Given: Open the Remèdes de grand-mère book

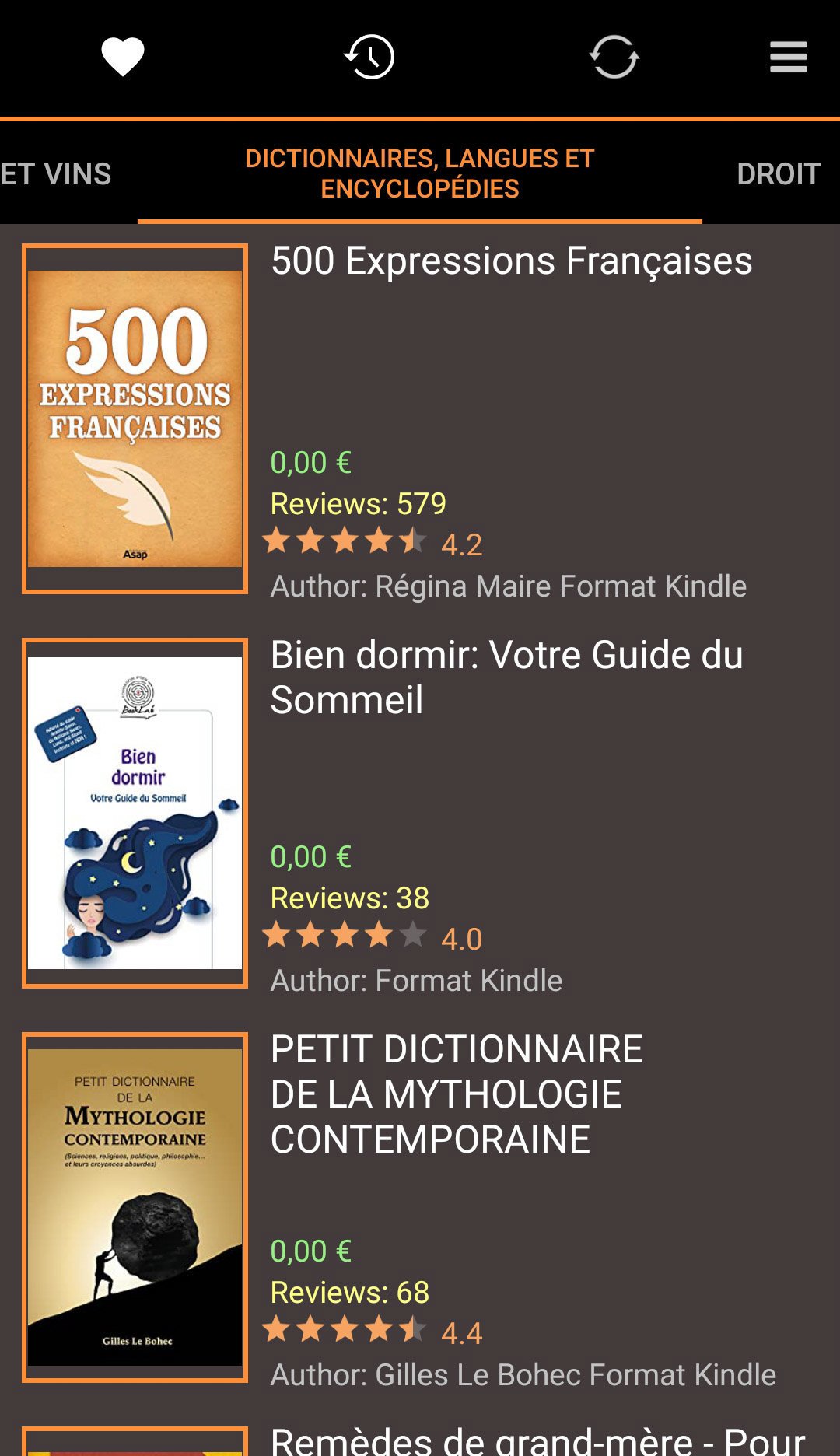Looking at the screenshot, I should (537, 1440).
